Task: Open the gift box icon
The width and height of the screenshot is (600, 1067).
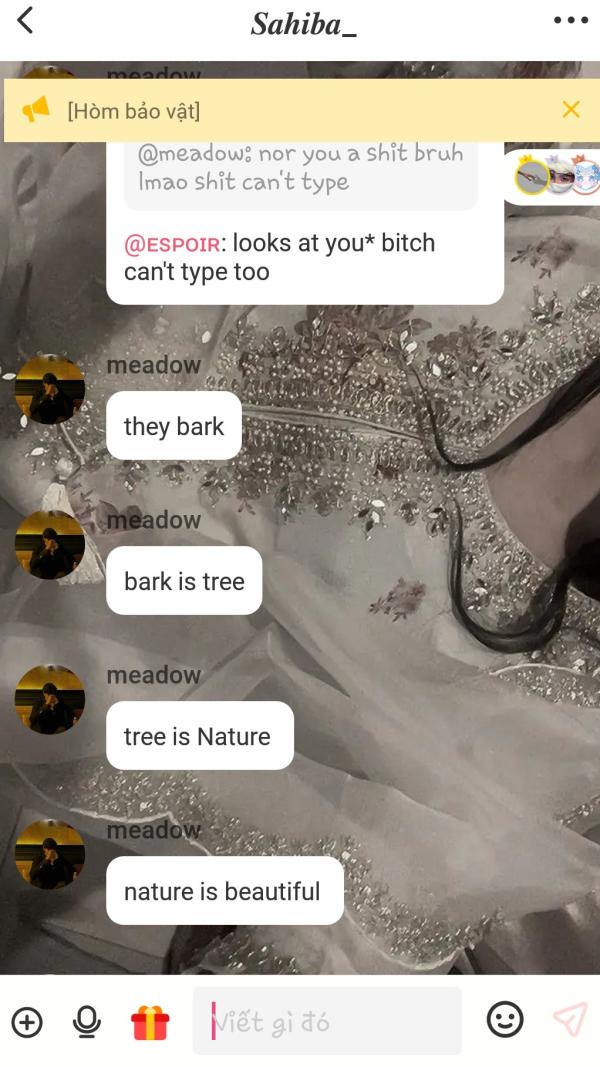Action: (150, 1022)
